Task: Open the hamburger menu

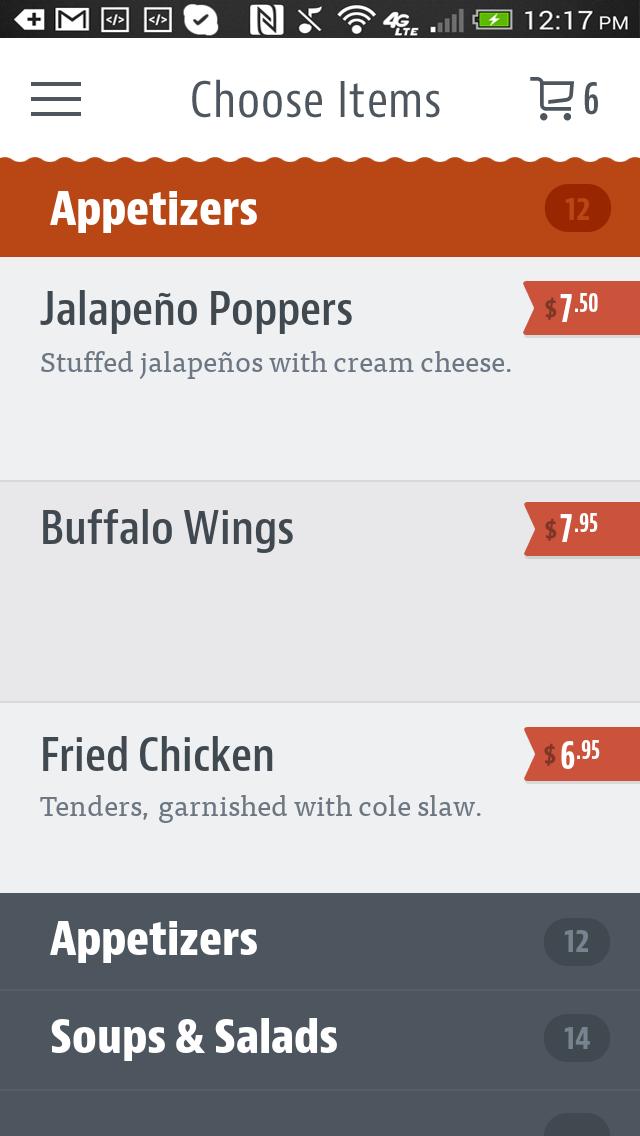Action: click(x=56, y=99)
